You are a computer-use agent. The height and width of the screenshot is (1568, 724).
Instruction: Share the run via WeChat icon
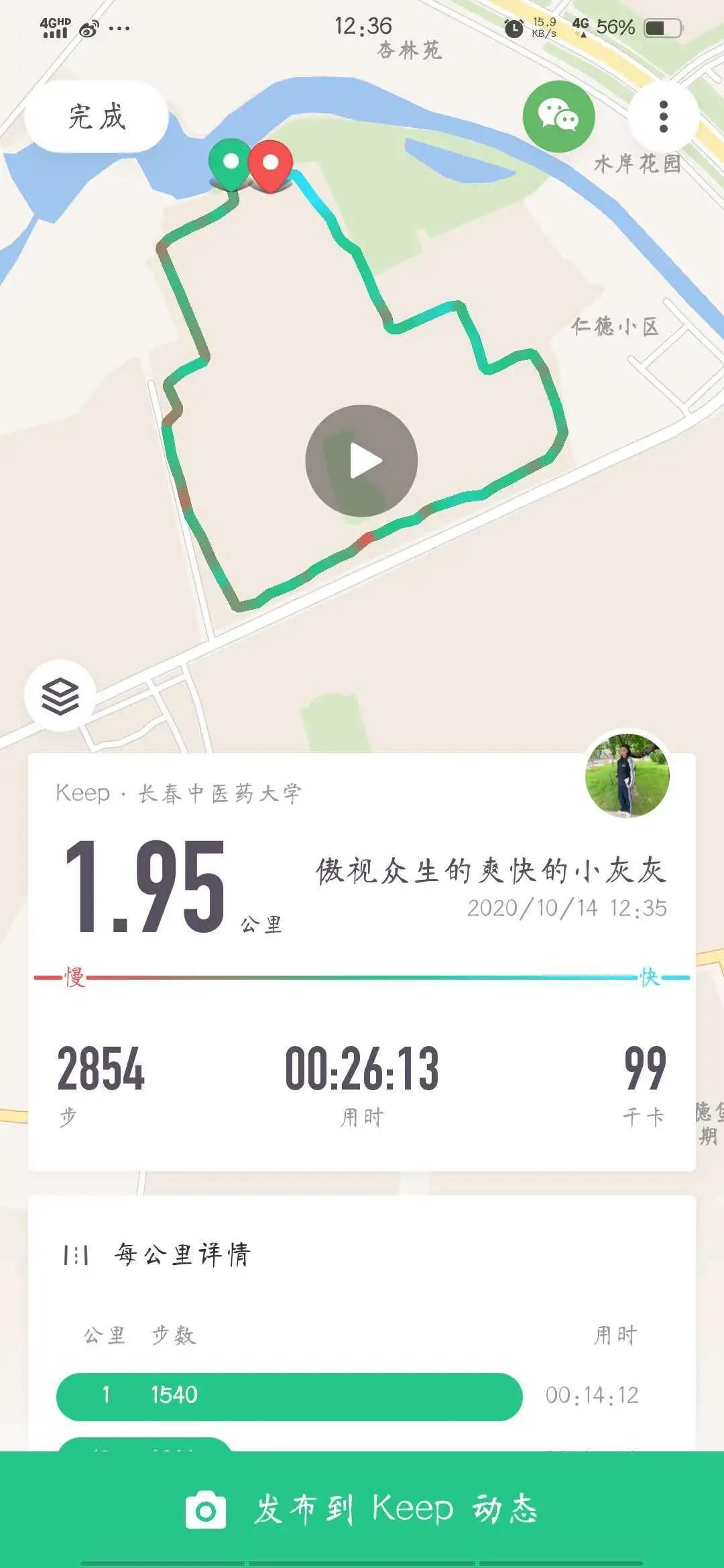click(x=558, y=117)
